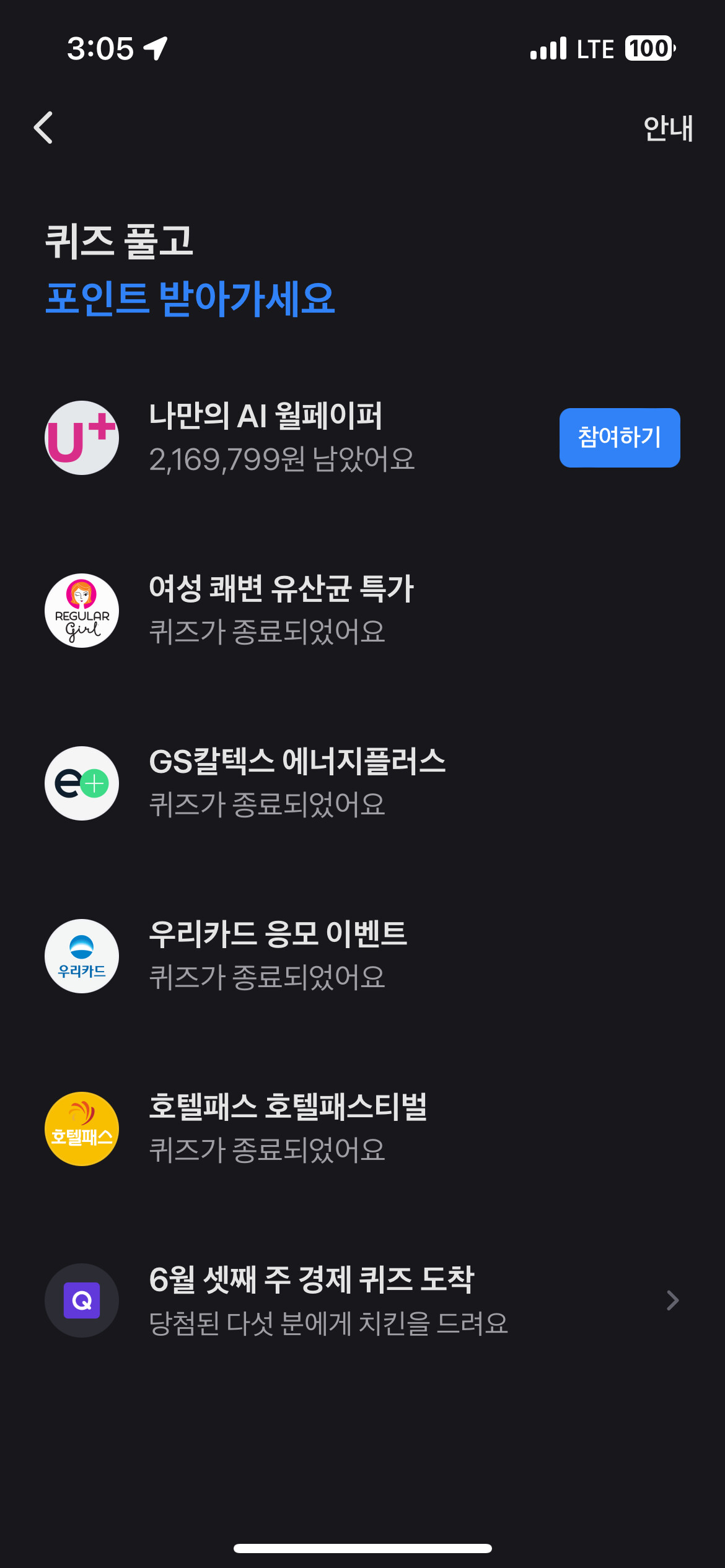Open the 나만의 AI 월페이퍼 quiz row
Screen dimensions: 725x1568
(x=282, y=437)
